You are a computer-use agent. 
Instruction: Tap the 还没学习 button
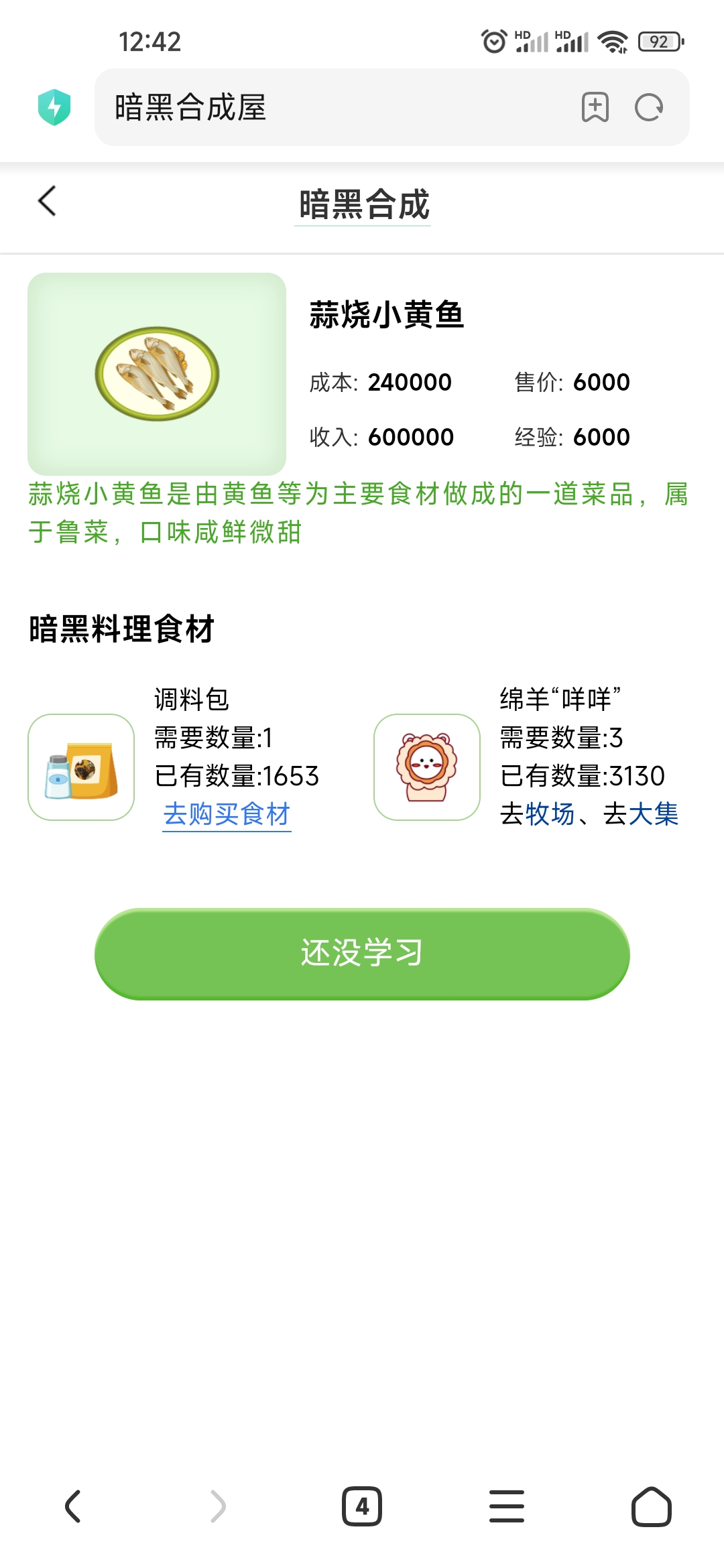pos(362,954)
